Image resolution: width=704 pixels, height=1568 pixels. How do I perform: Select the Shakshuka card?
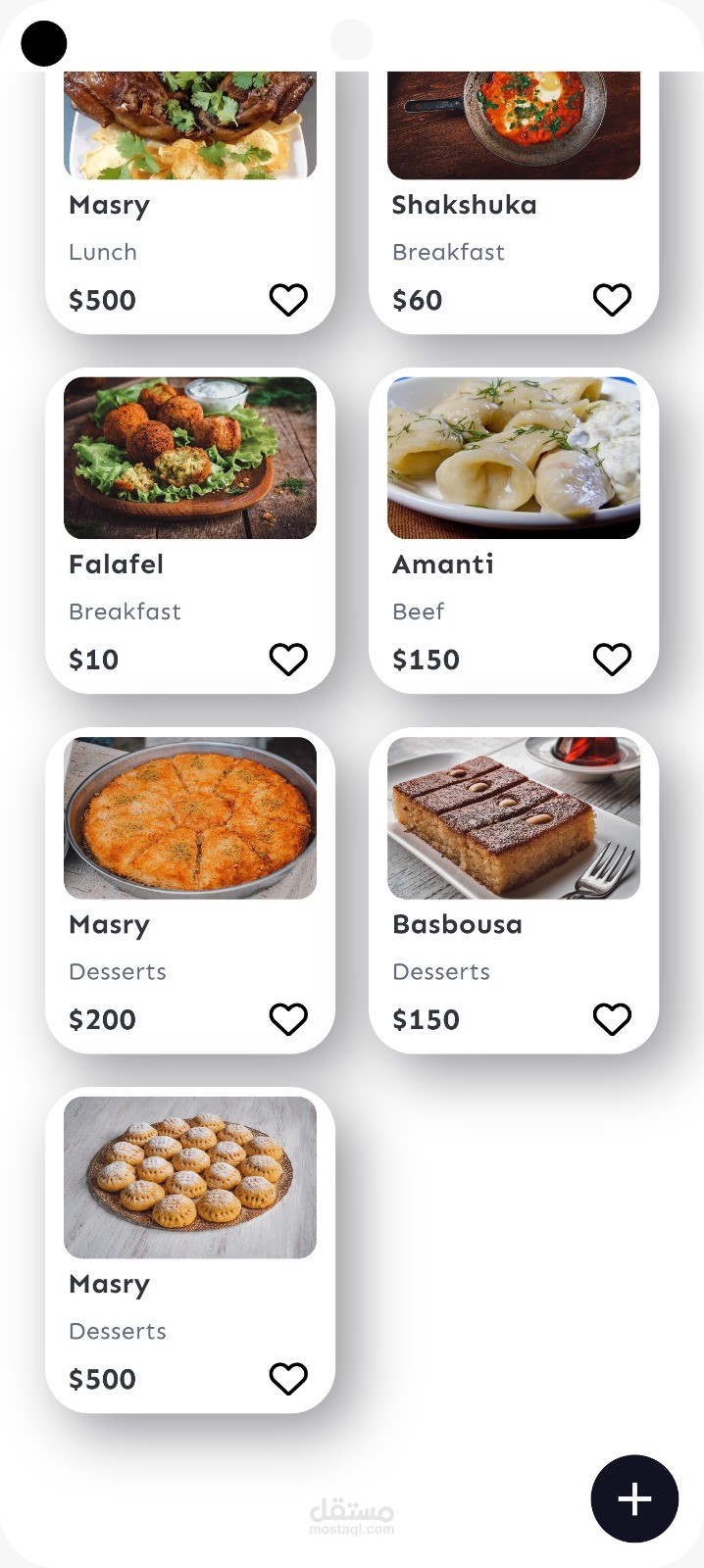pos(513,127)
